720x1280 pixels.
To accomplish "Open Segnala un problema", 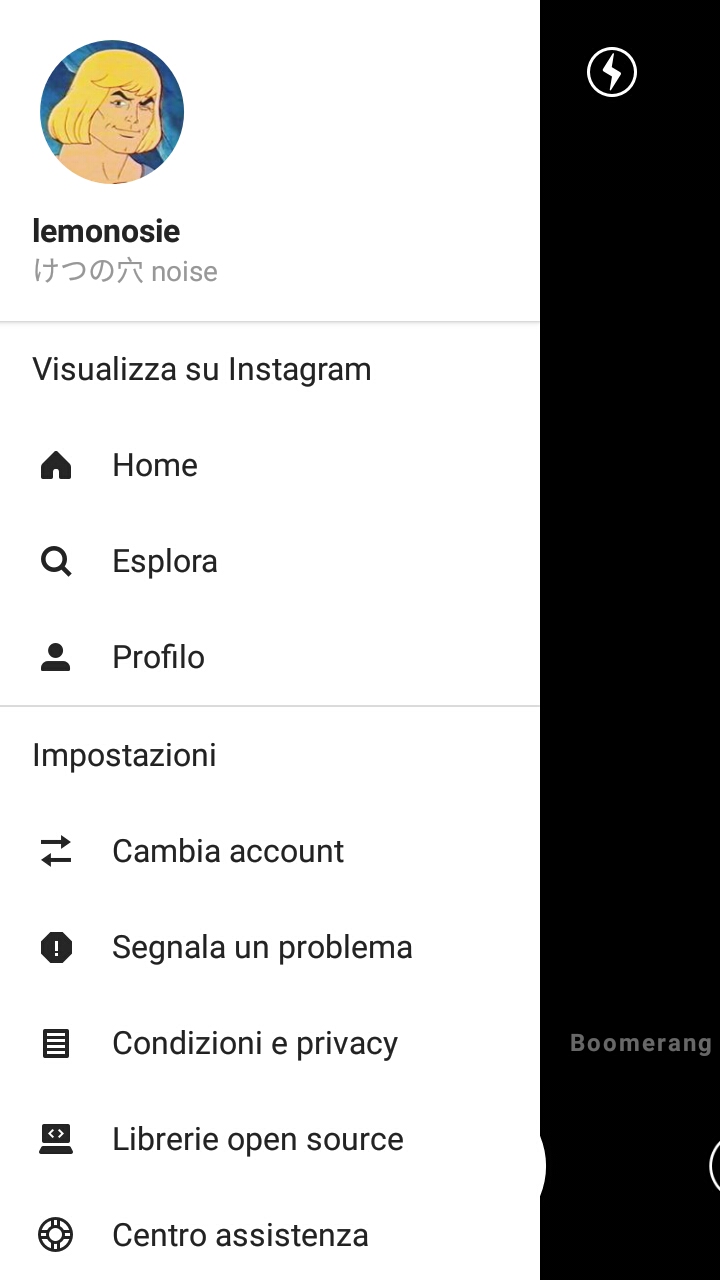I will click(x=270, y=947).
